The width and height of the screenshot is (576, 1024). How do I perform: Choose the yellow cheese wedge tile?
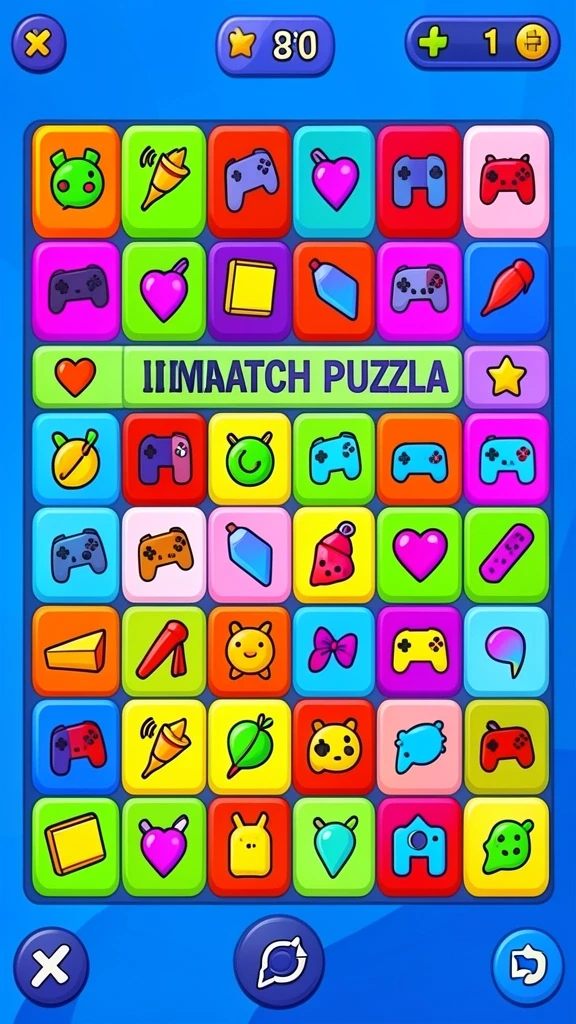(x=76, y=651)
